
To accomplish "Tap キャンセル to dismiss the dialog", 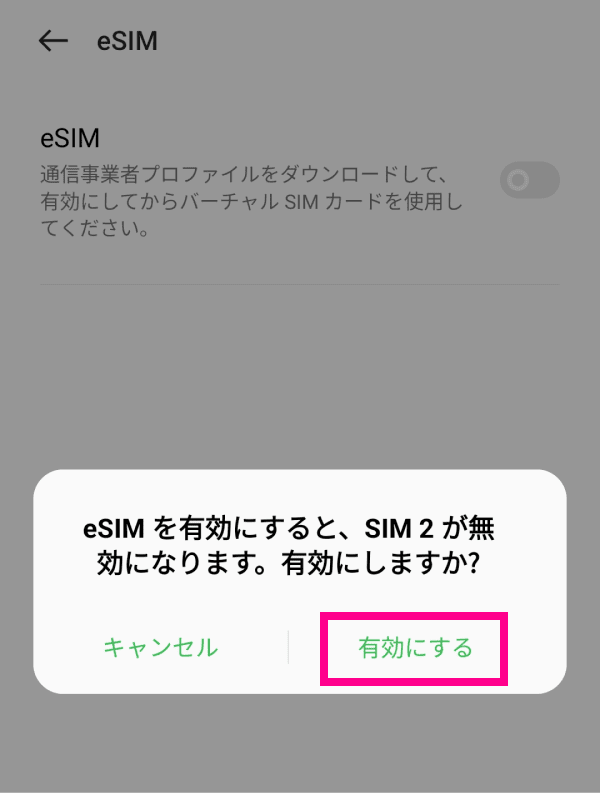I will pyautogui.click(x=161, y=648).
